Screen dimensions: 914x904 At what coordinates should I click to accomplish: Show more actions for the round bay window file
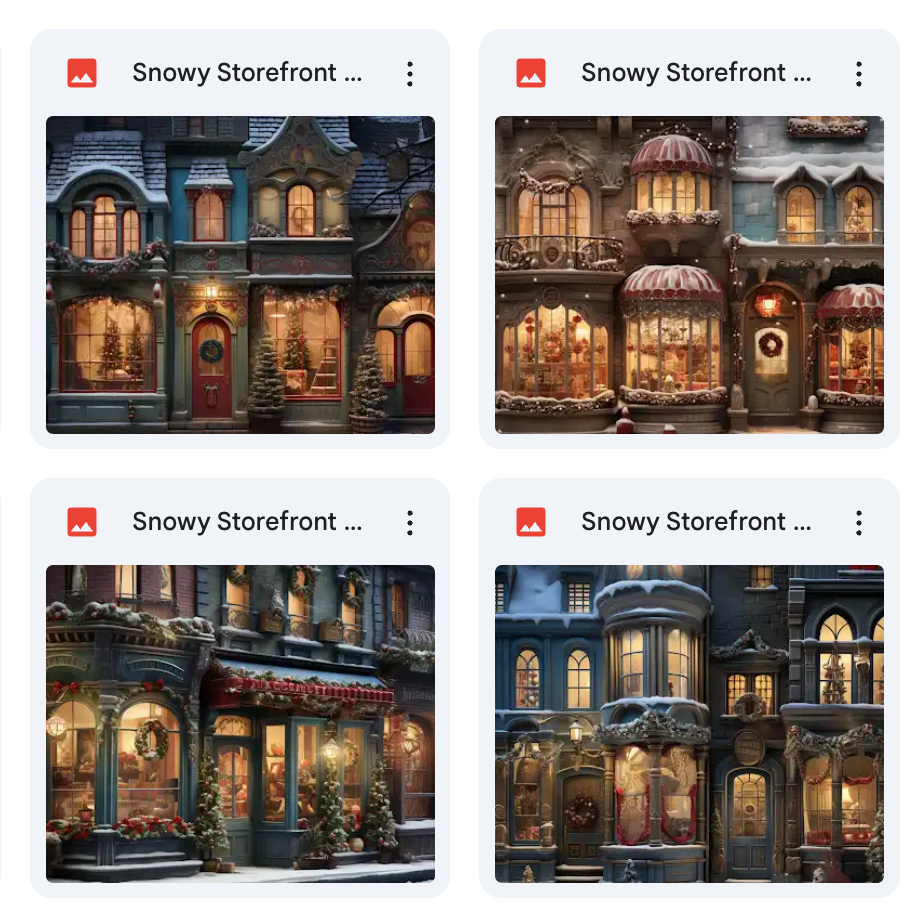point(859,522)
